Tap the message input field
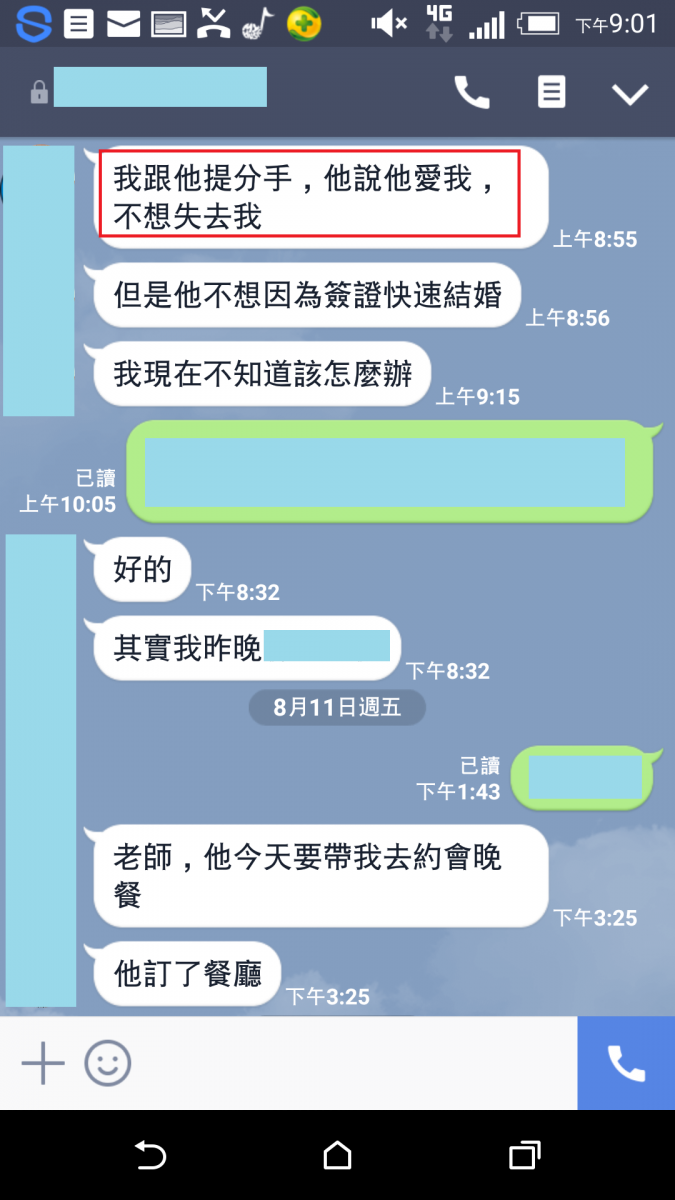This screenshot has height=1200, width=675. click(x=350, y=1063)
